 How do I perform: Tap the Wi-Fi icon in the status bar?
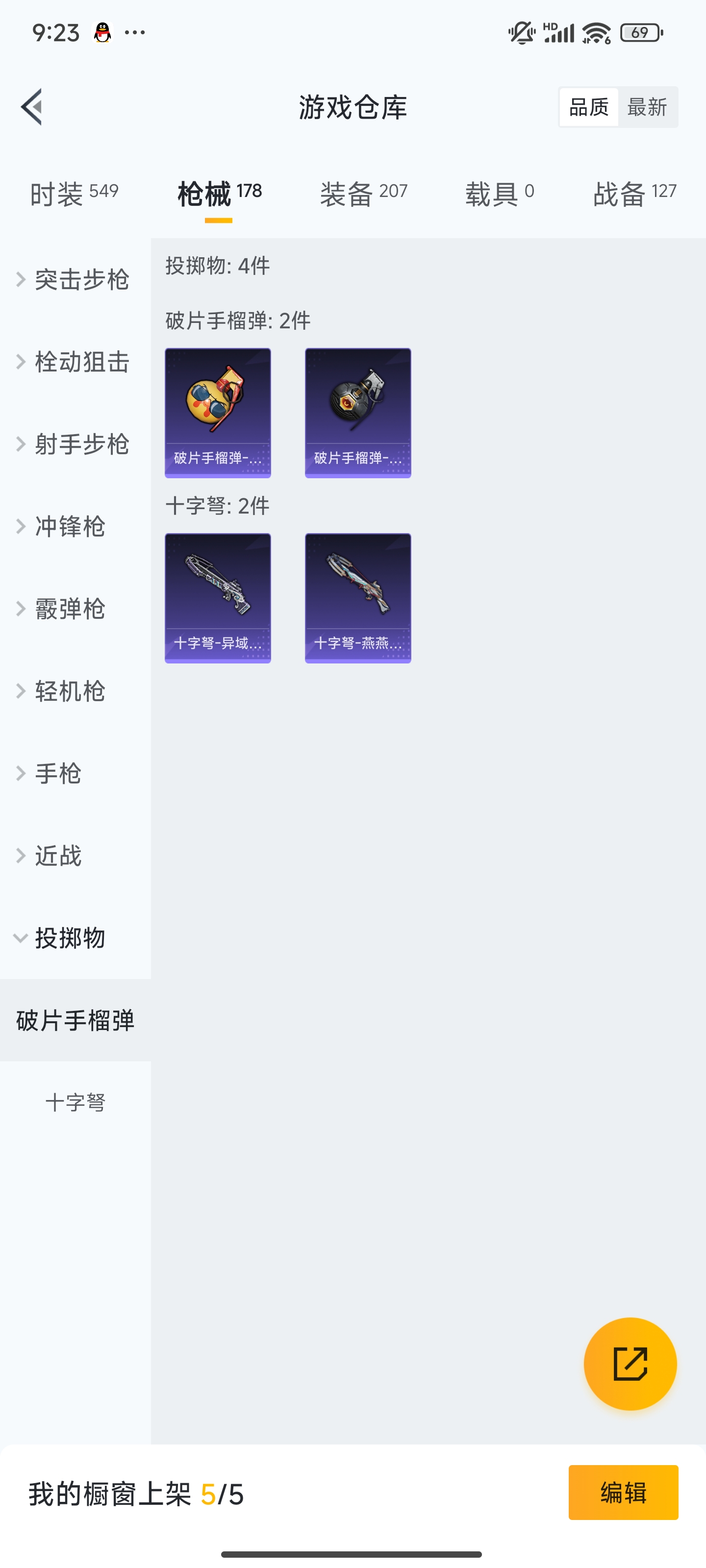(x=593, y=34)
